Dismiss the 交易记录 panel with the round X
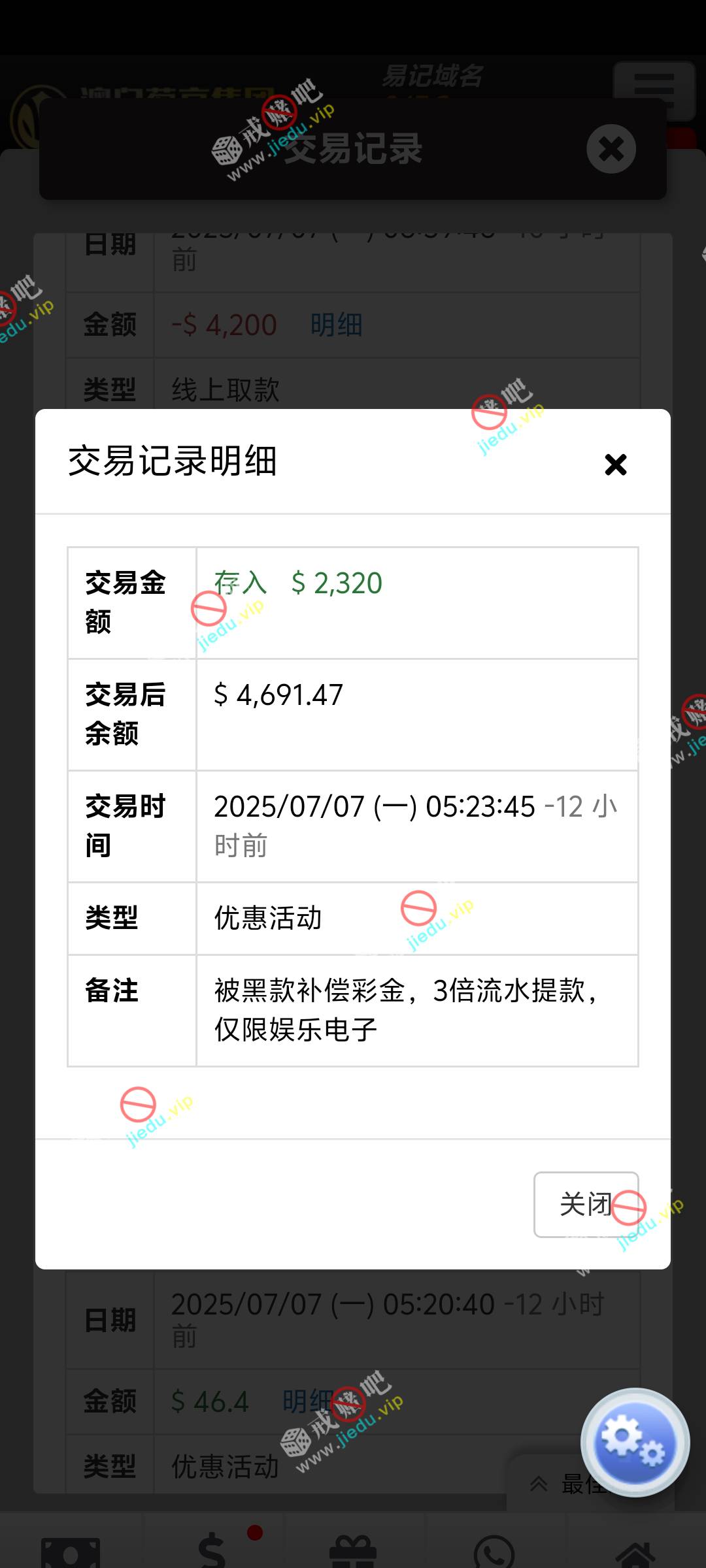Viewport: 706px width, 1568px height. (611, 149)
